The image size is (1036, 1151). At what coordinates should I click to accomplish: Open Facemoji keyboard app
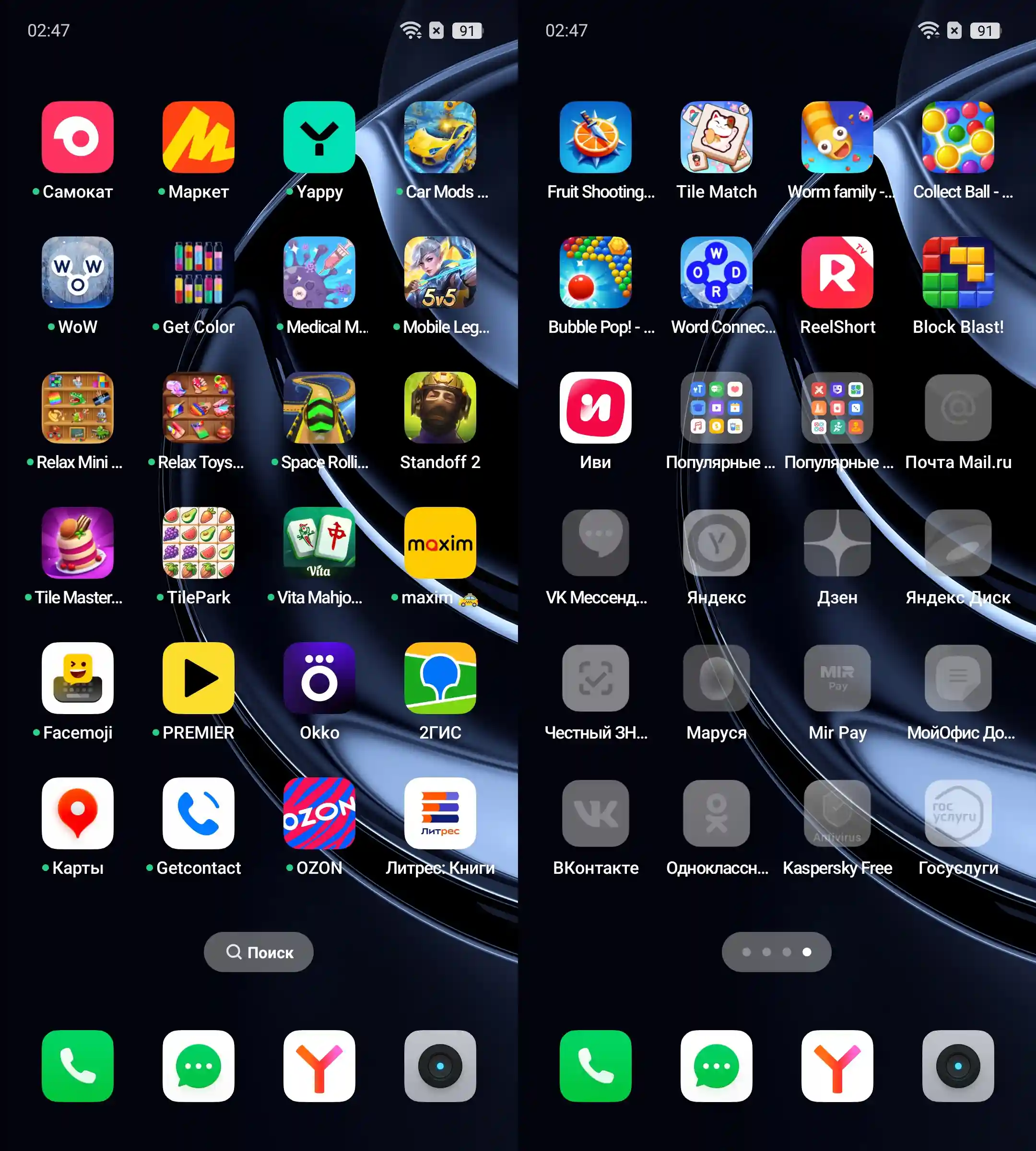pyautogui.click(x=77, y=678)
